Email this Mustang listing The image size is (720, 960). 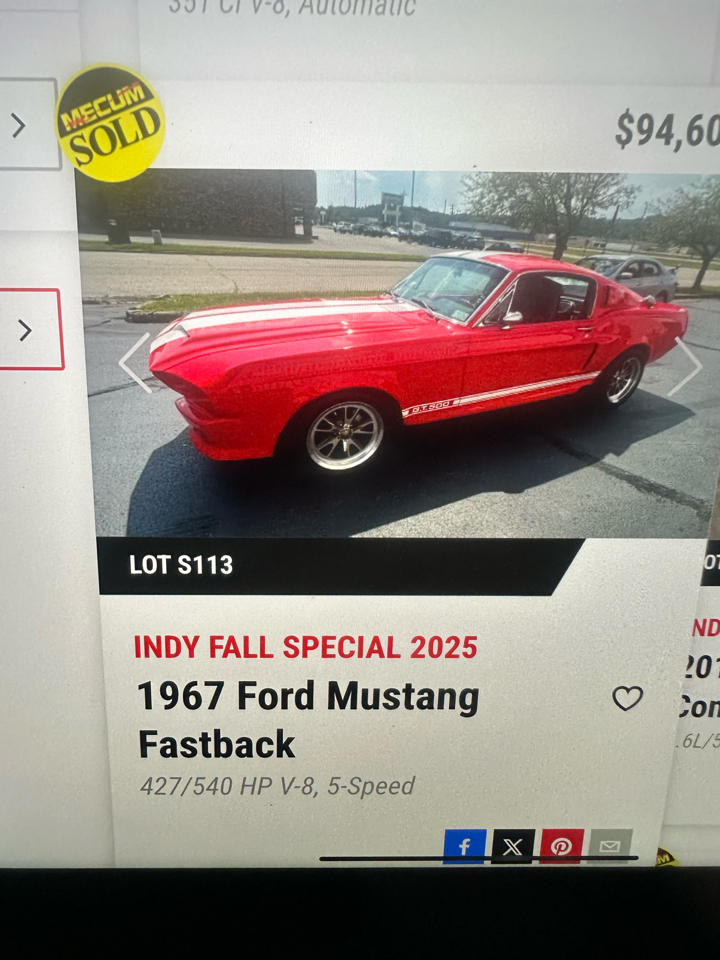tap(610, 846)
